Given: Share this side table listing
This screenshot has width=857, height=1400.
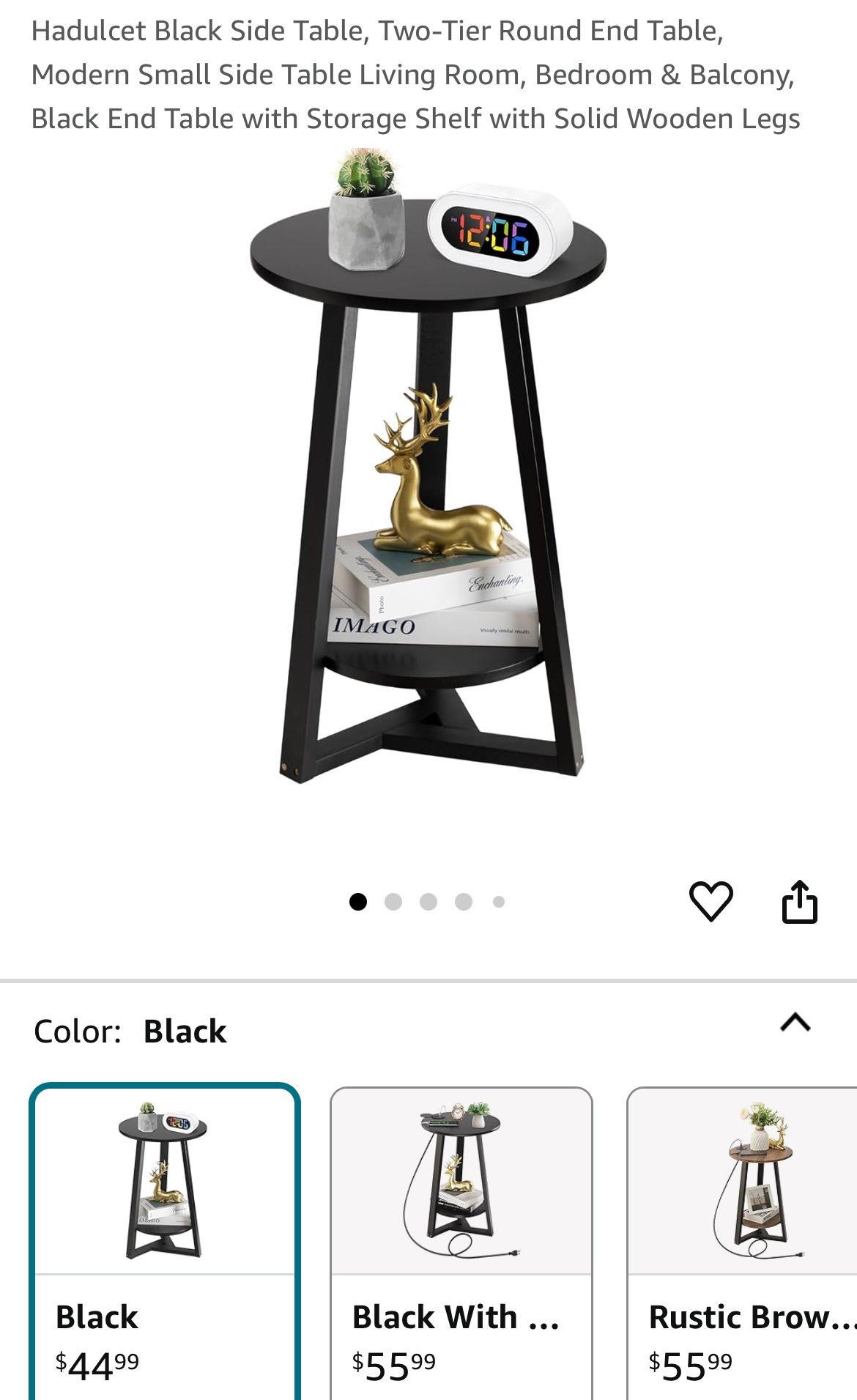Looking at the screenshot, I should [x=799, y=901].
